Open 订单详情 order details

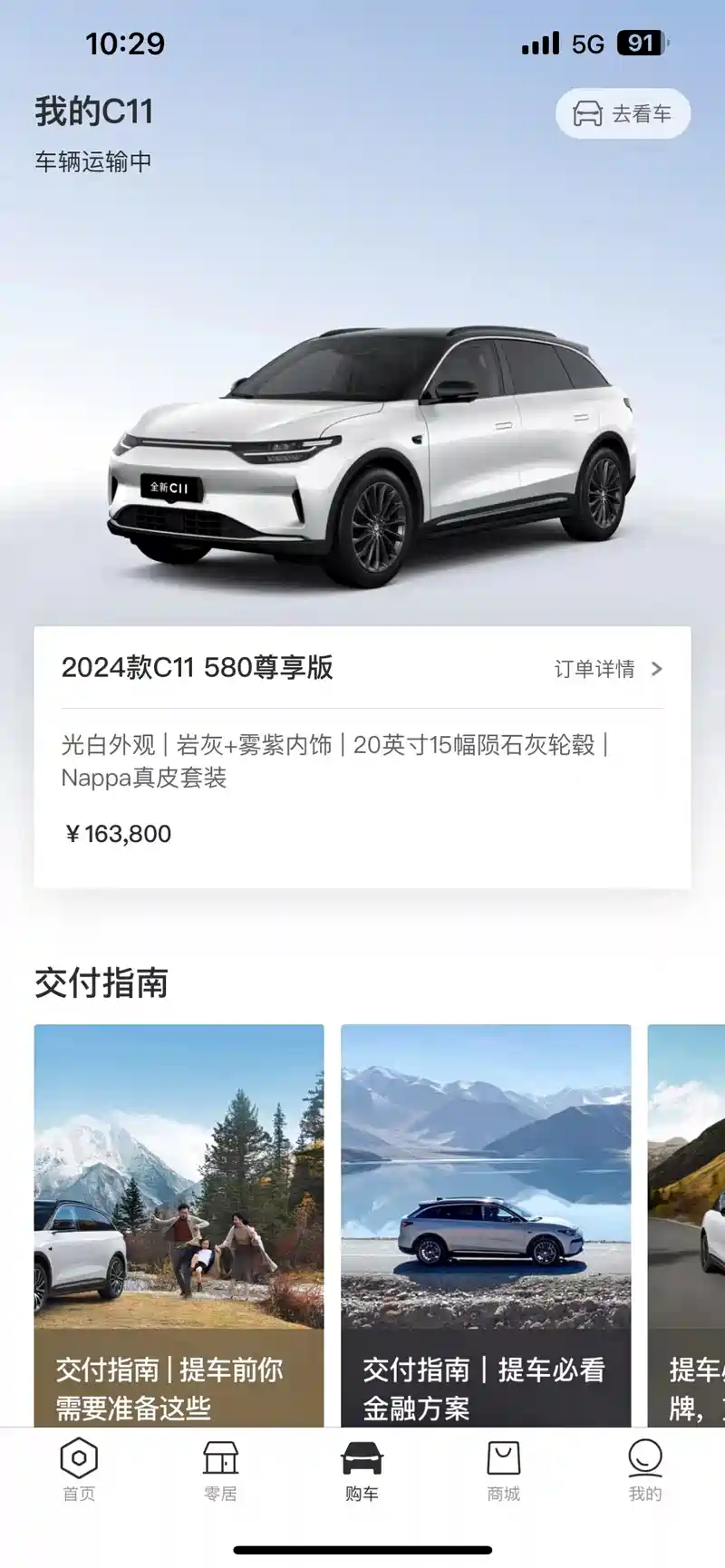click(608, 669)
